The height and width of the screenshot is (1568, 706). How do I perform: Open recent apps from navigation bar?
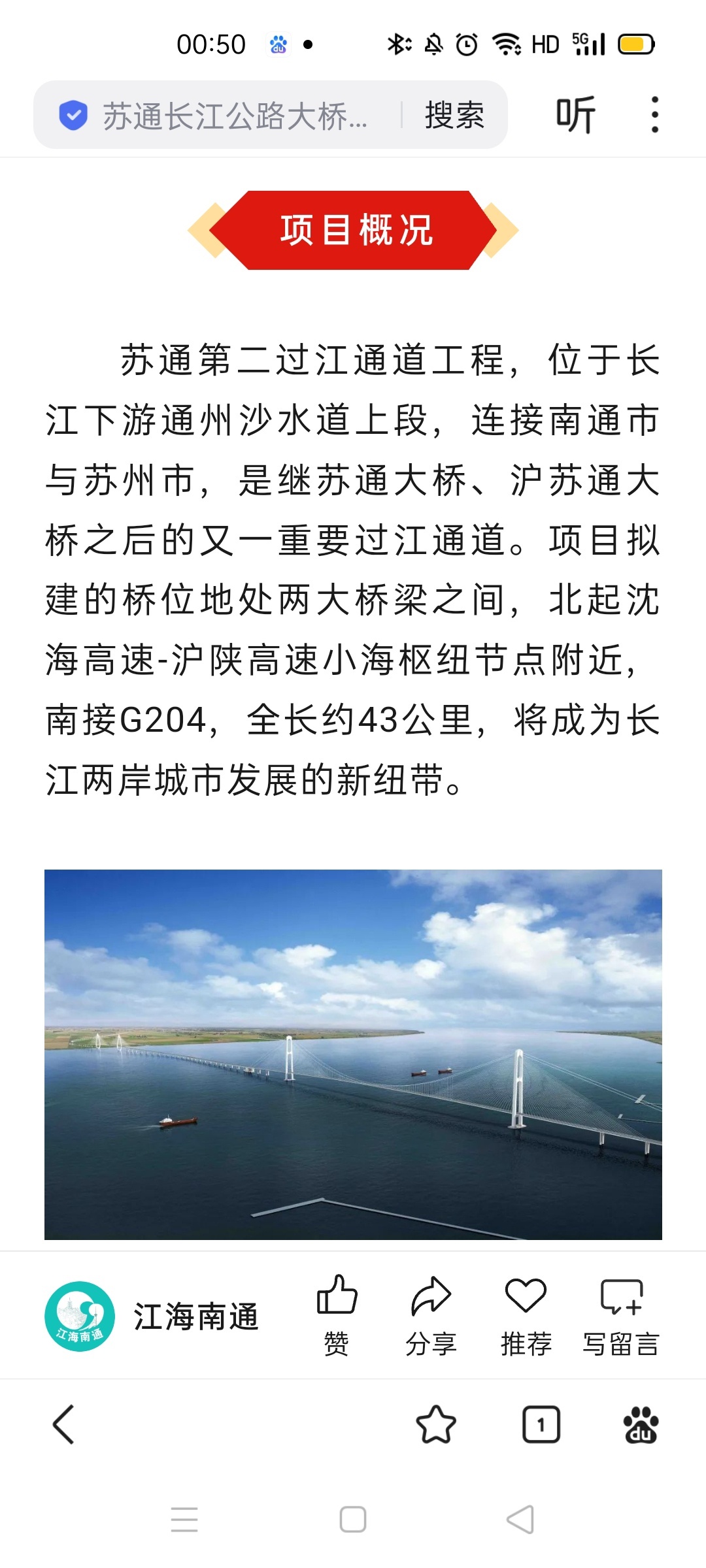coord(184,1519)
